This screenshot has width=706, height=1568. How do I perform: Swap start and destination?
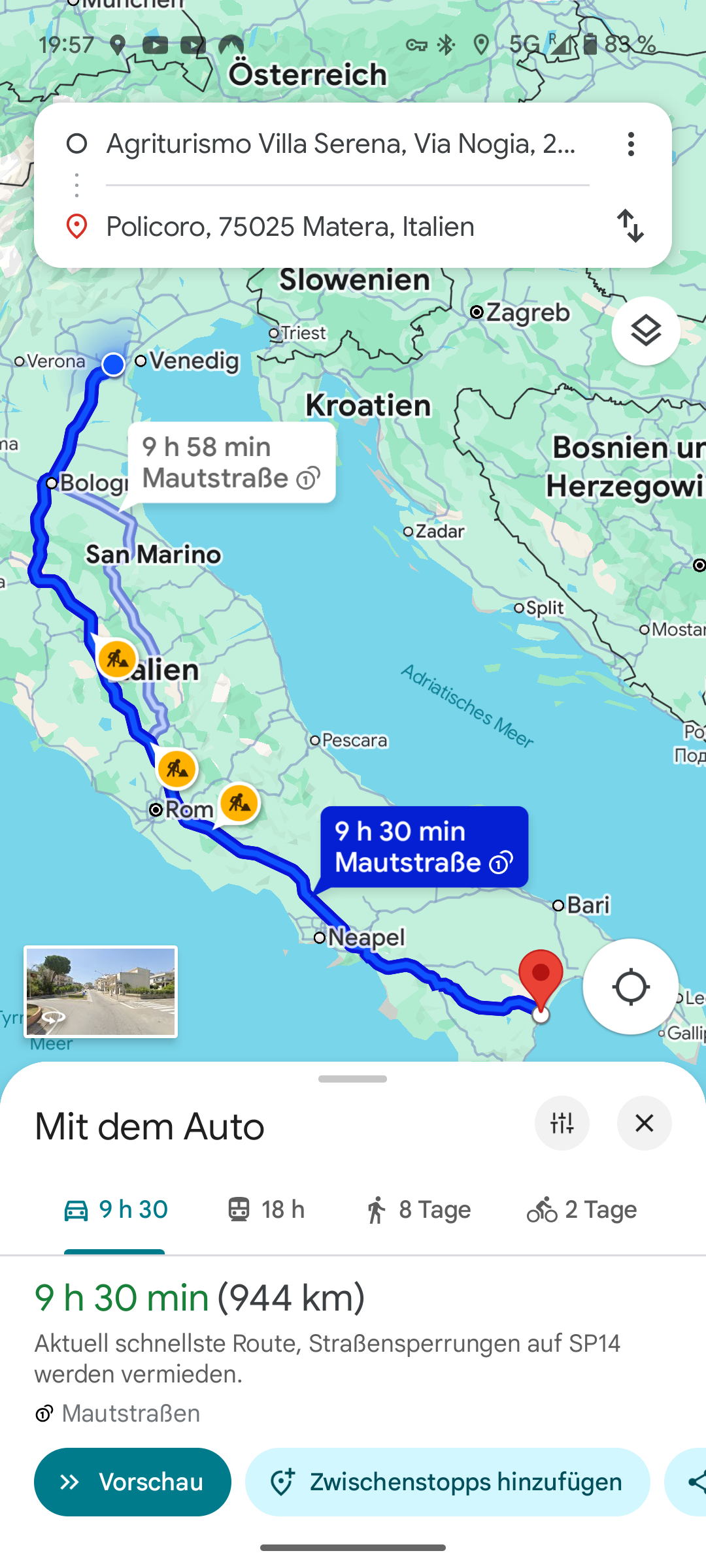631,226
